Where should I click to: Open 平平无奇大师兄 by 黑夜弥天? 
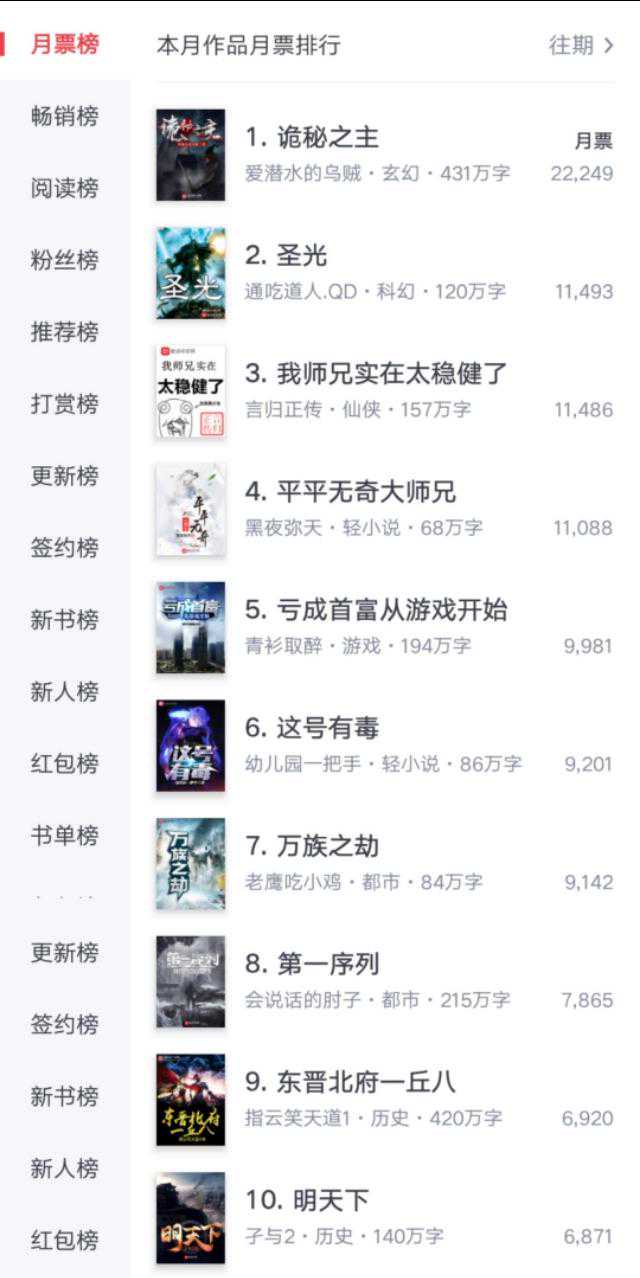click(x=350, y=492)
